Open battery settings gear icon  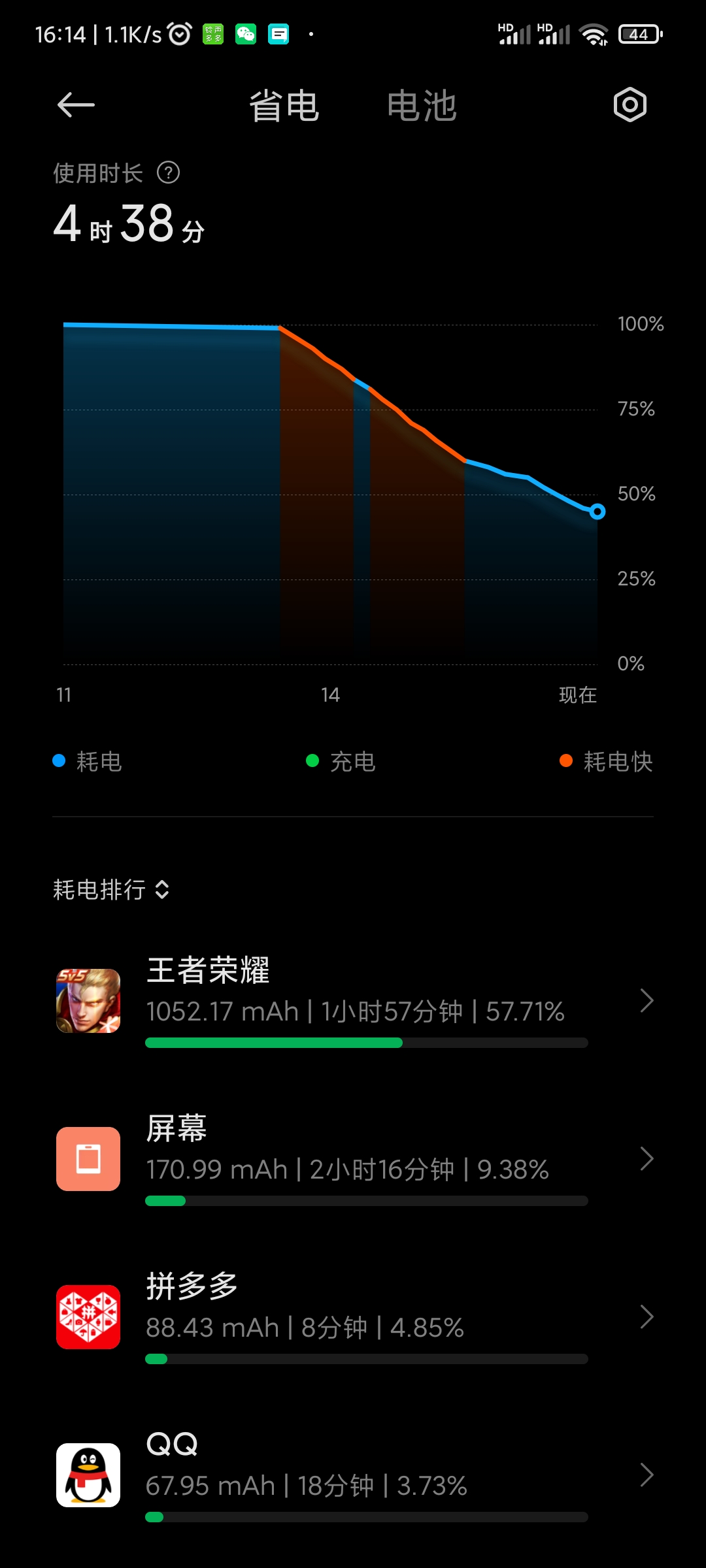pos(630,105)
